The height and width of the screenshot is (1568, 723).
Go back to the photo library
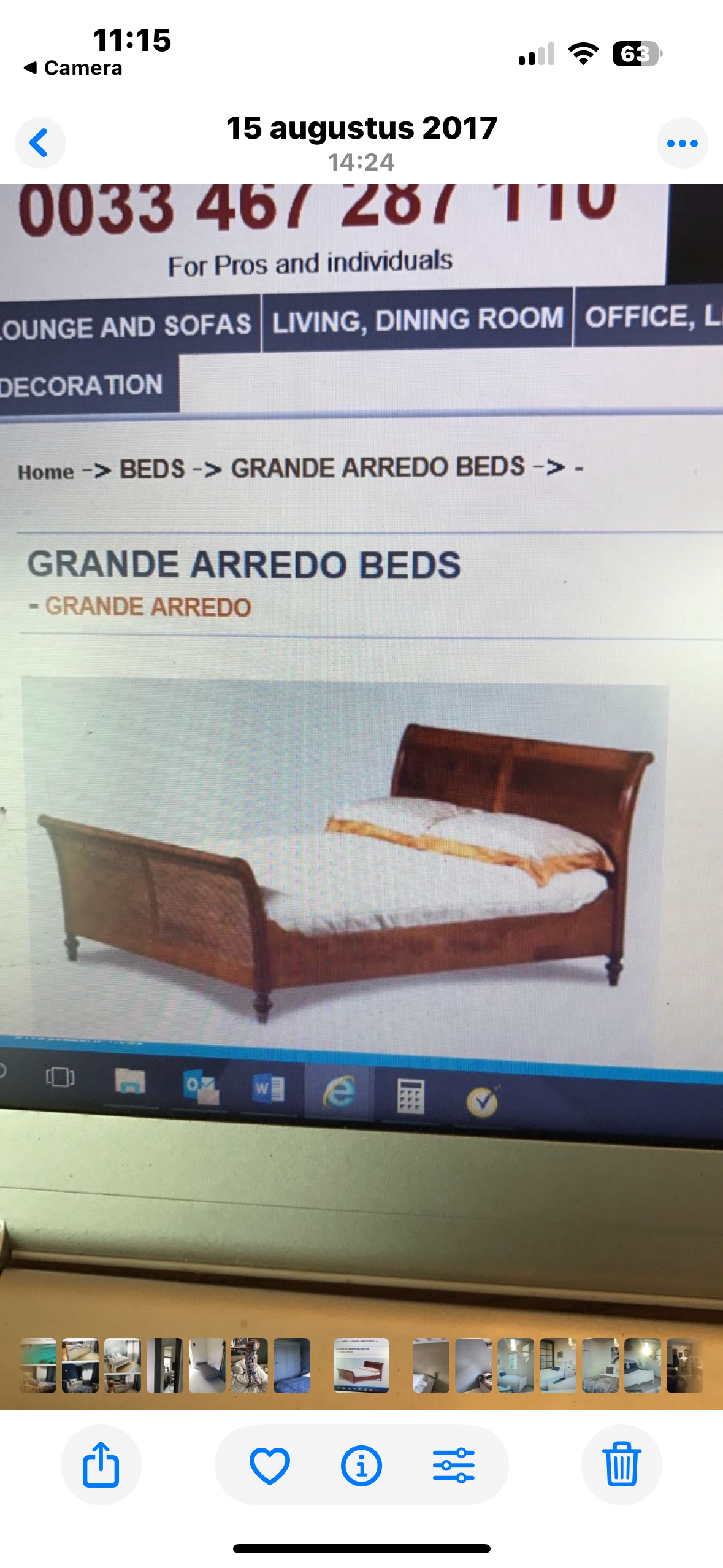pyautogui.click(x=40, y=143)
